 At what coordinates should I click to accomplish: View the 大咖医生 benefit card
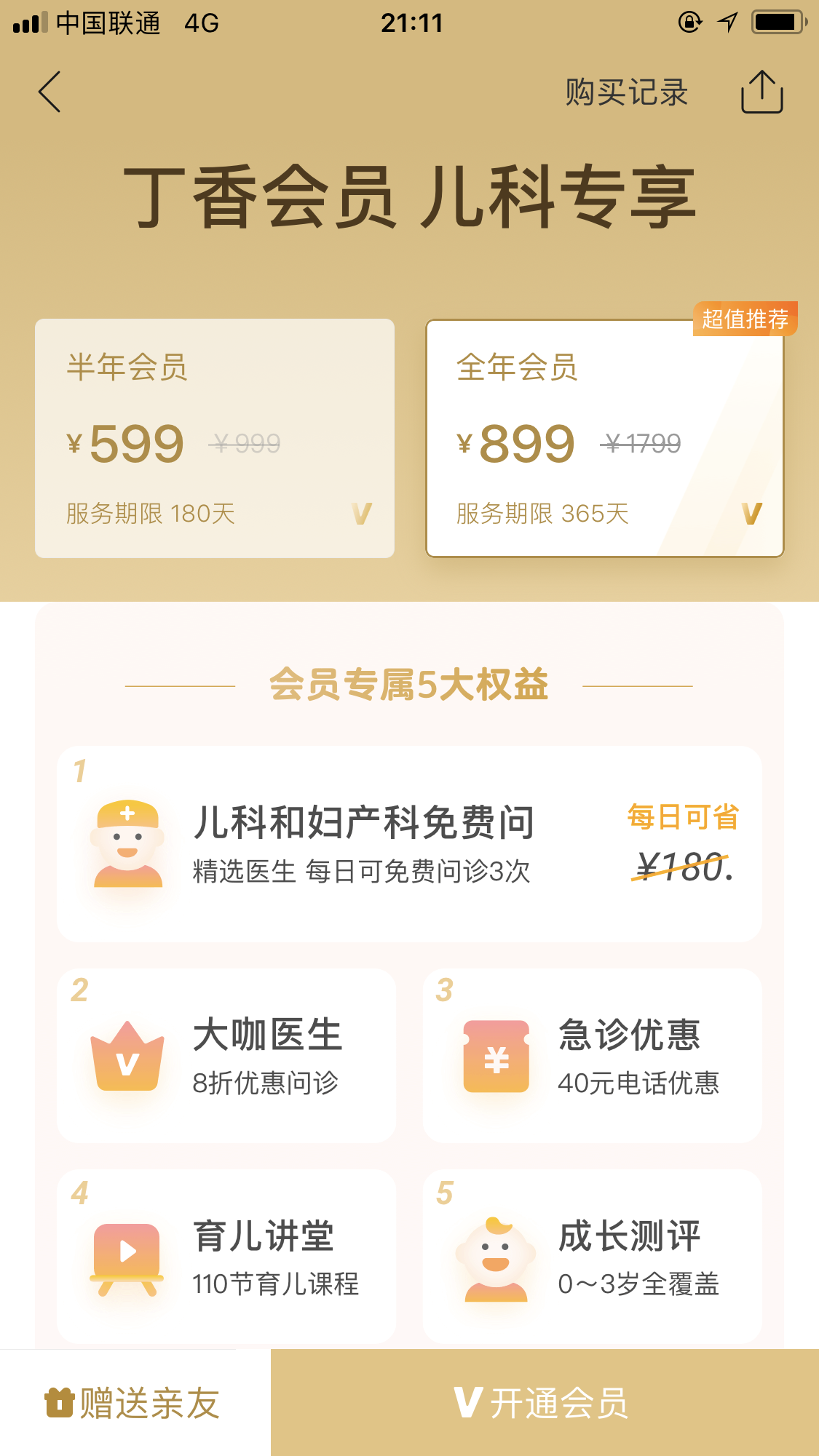[x=226, y=1055]
